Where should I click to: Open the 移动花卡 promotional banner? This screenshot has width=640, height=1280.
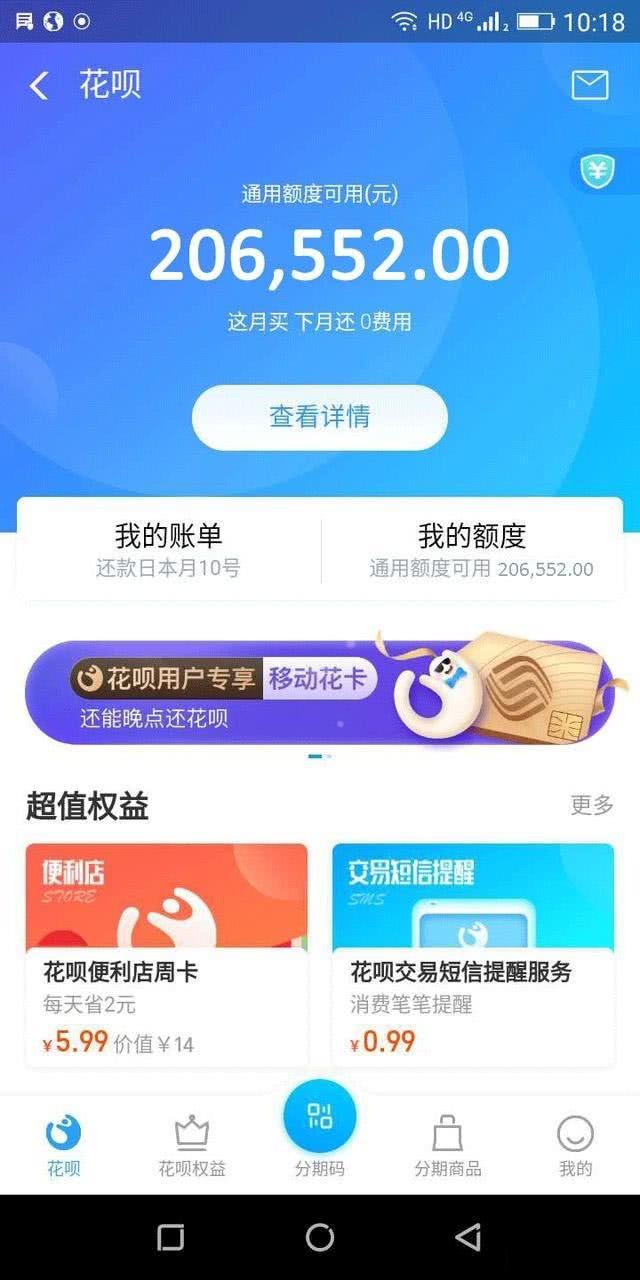click(x=320, y=692)
